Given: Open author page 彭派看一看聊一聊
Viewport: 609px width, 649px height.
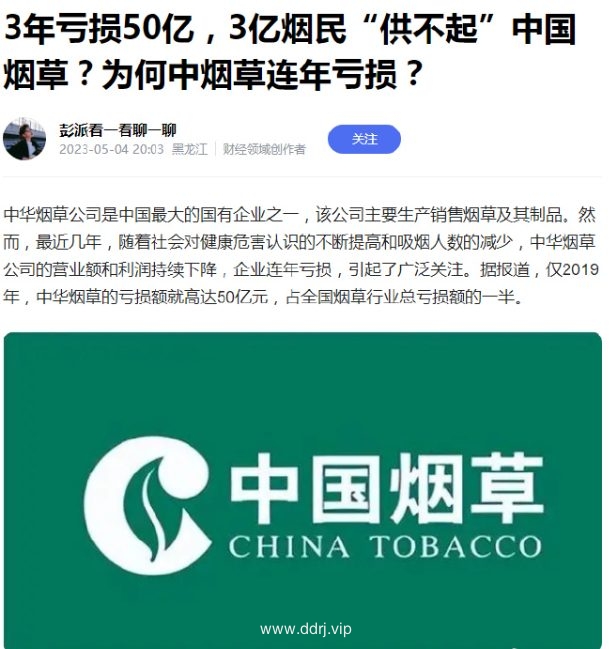Looking at the screenshot, I should (117, 130).
